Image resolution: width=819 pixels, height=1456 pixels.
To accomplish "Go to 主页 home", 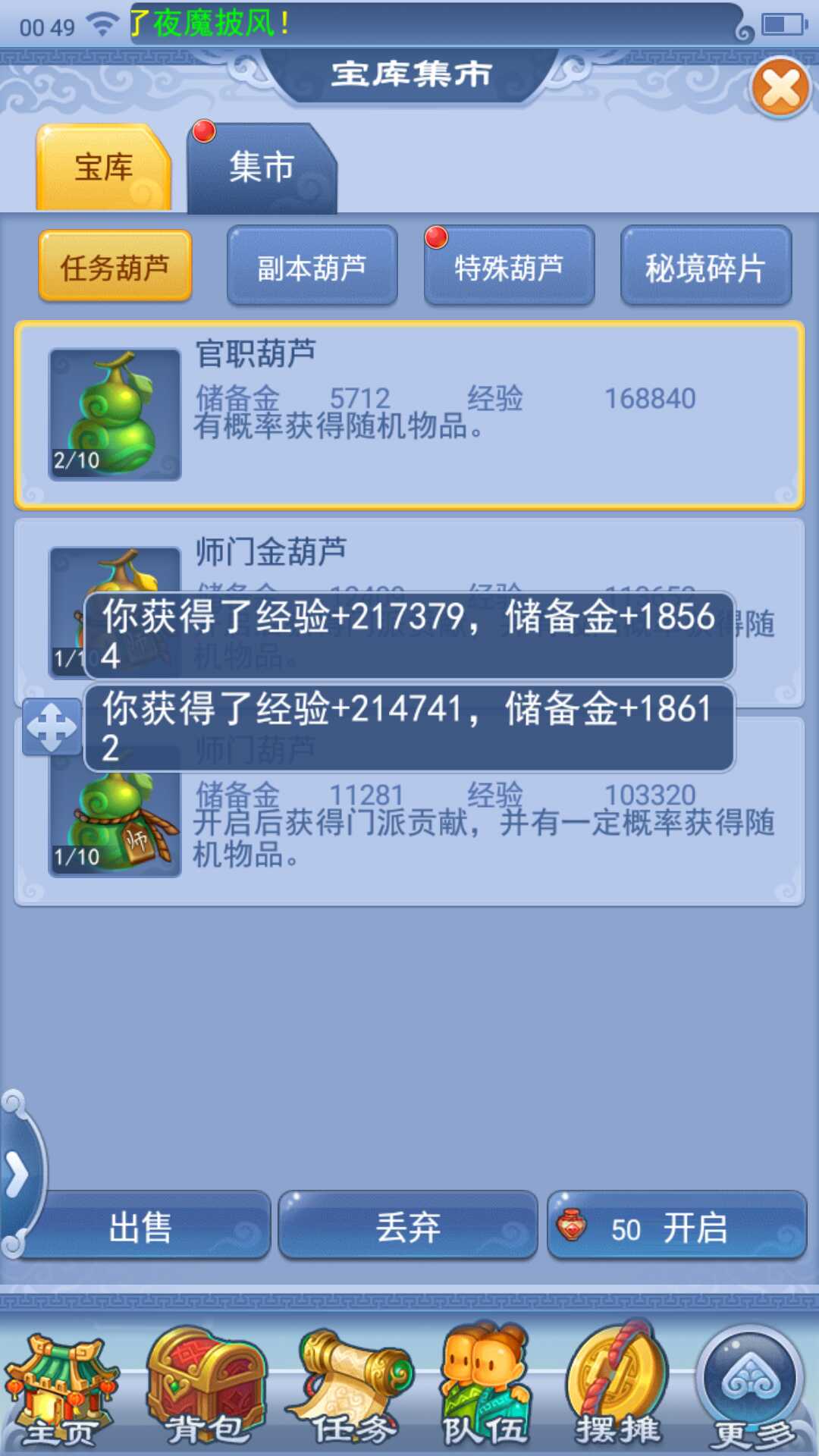I will pos(61,1392).
